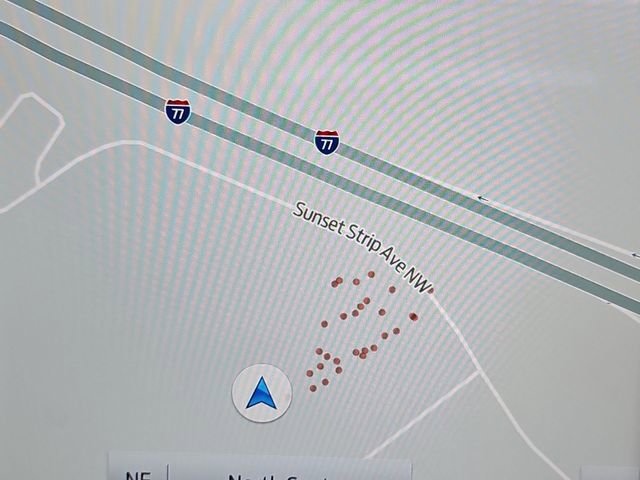Tap the NE compass heading indicator

(x=138, y=472)
